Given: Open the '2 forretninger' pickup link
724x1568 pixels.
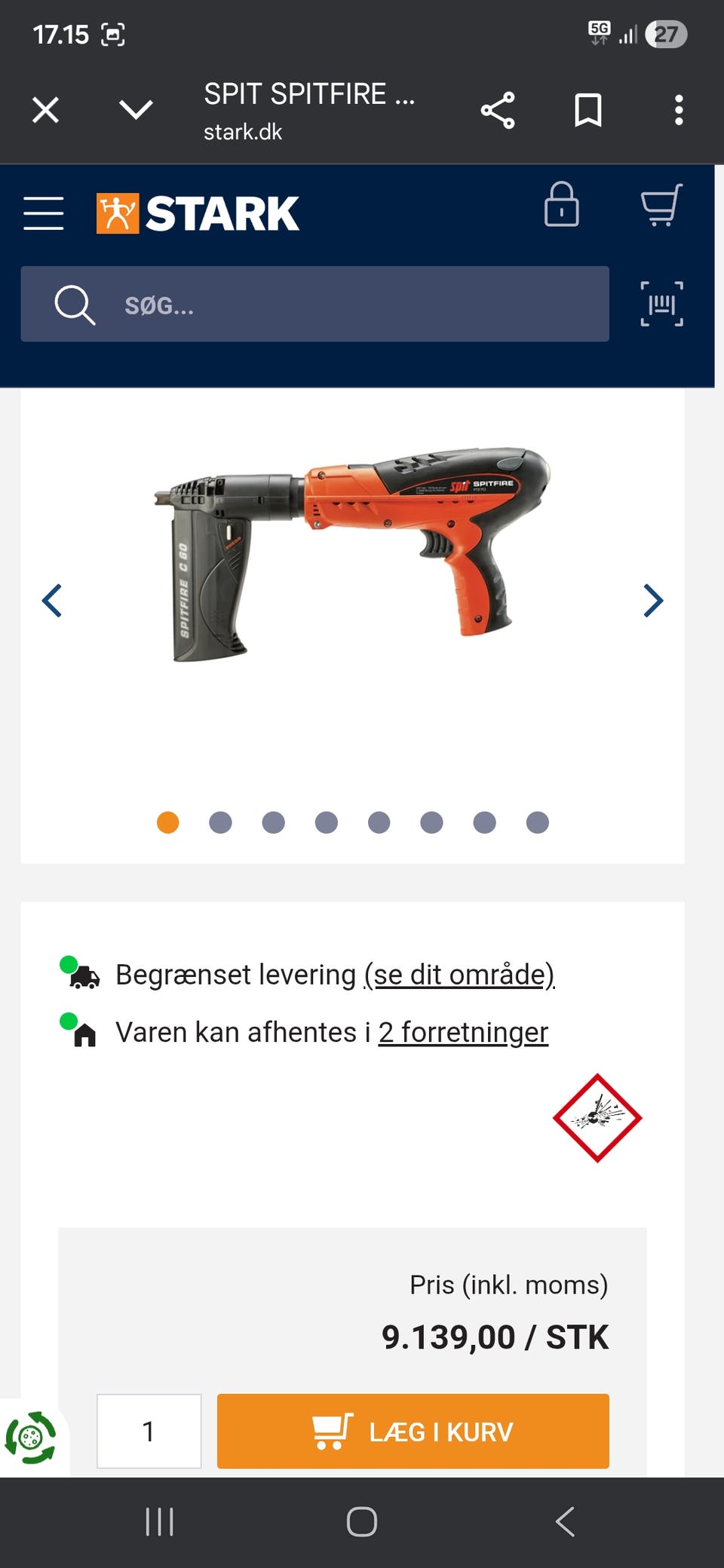Looking at the screenshot, I should [463, 1032].
